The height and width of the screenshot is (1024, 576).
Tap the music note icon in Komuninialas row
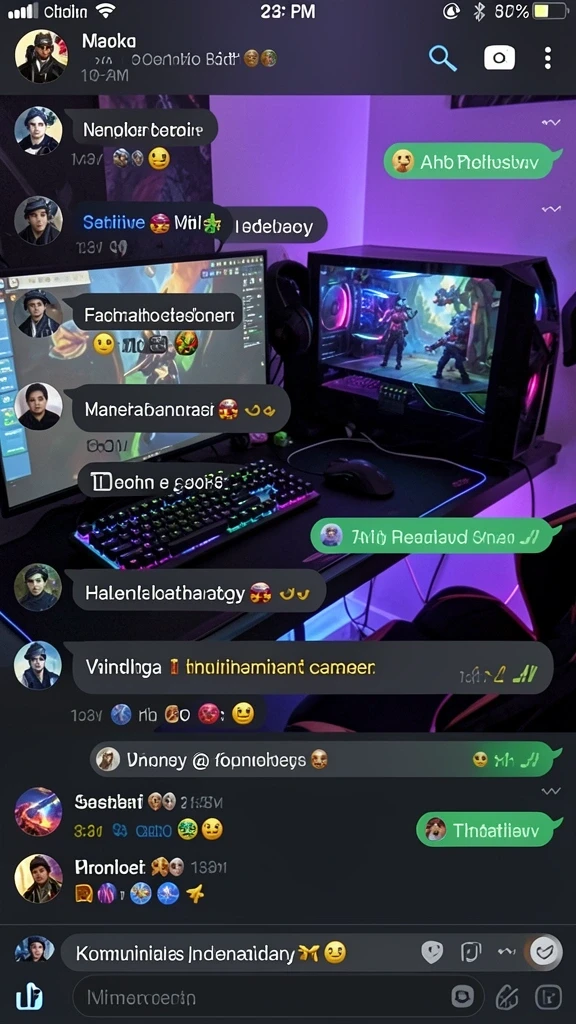471,953
